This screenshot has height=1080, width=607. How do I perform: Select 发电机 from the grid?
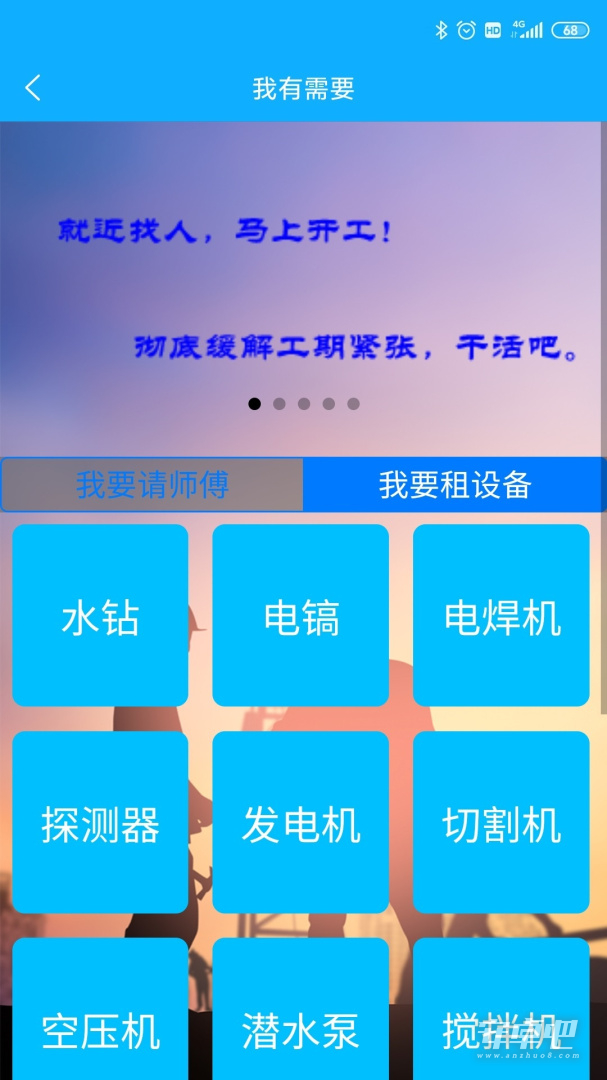[x=300, y=822]
